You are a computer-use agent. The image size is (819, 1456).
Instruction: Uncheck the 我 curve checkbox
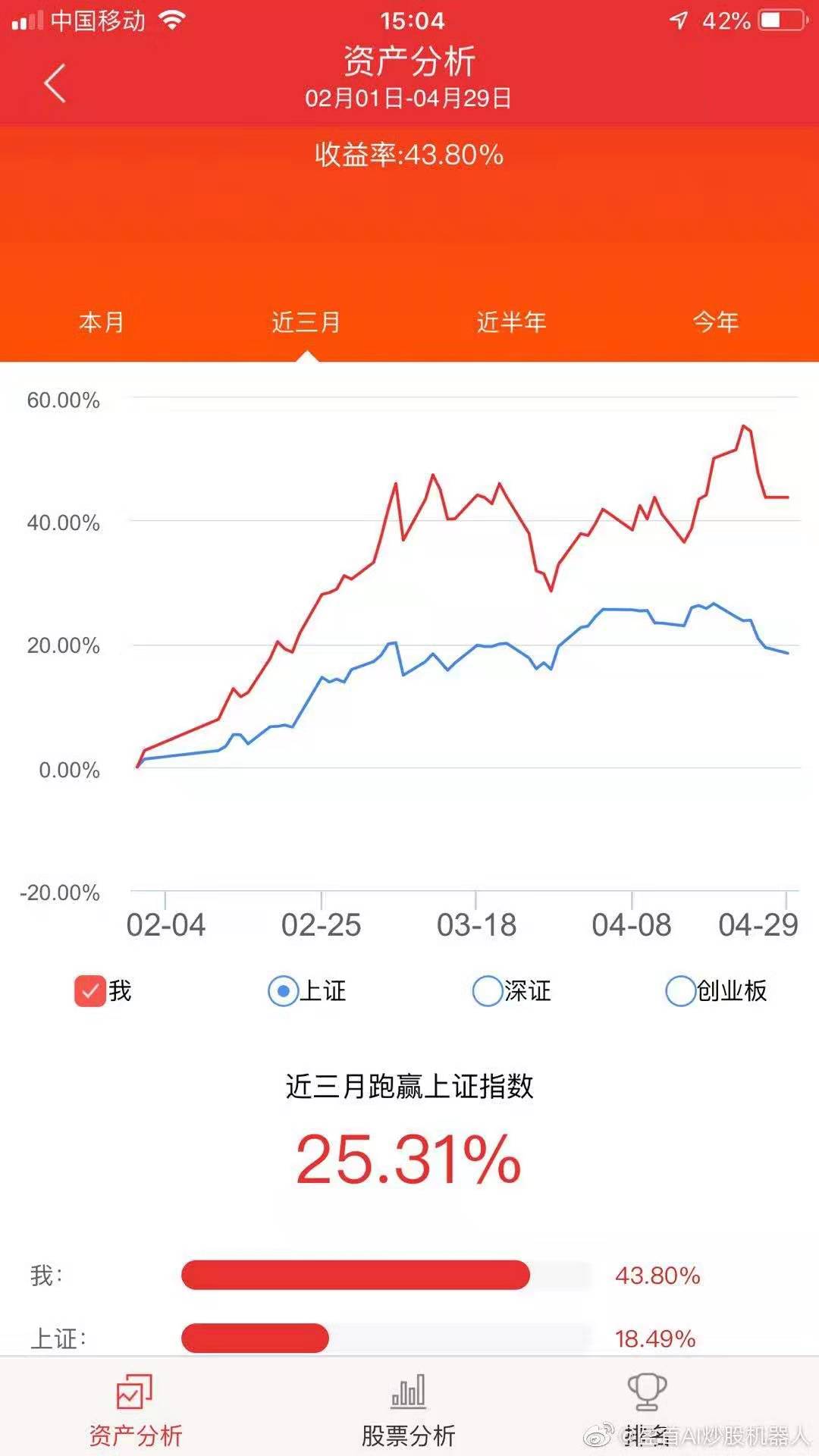tap(89, 990)
